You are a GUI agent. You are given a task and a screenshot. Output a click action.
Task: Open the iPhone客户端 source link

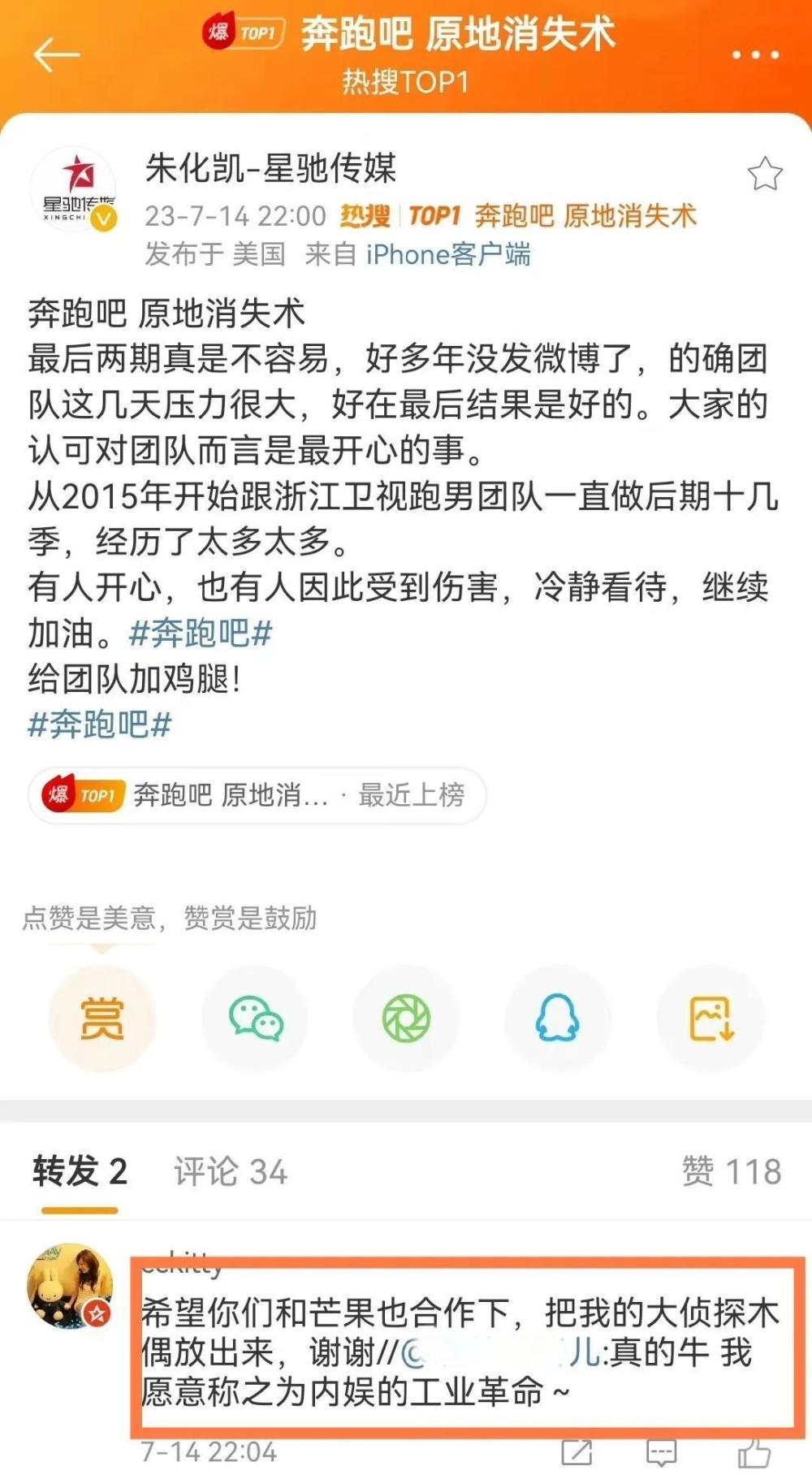448,255
